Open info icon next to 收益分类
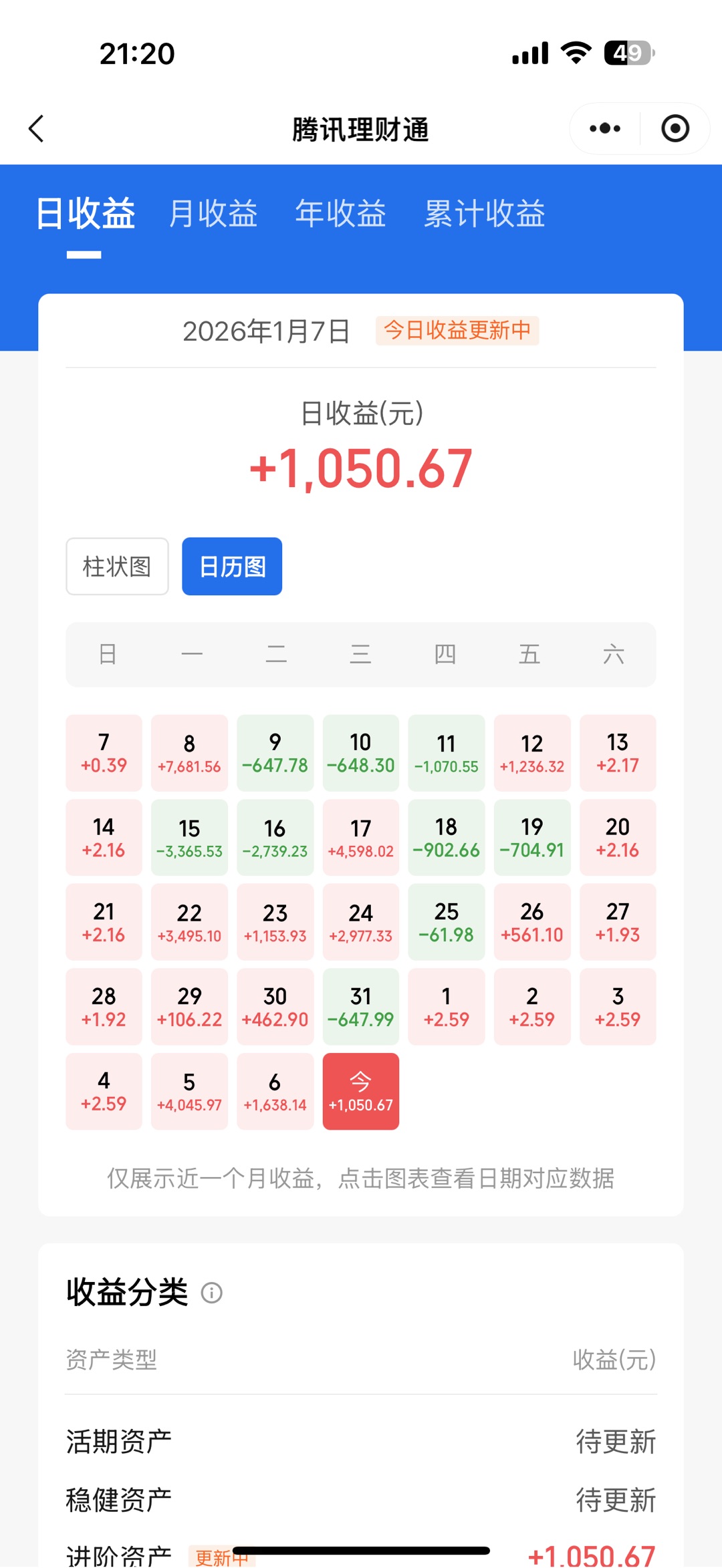This screenshot has width=722, height=1568. 212,1293
